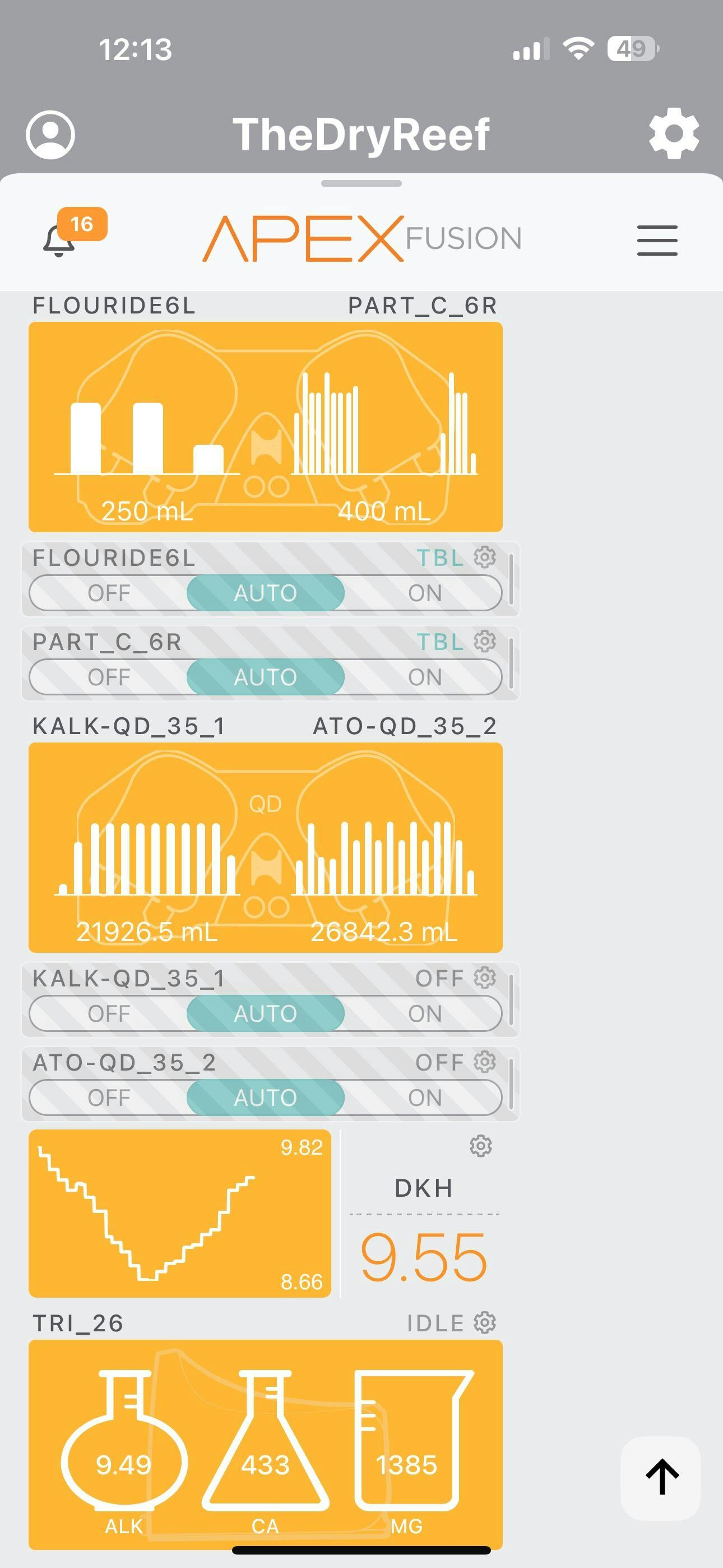Viewport: 723px width, 1568px height.
Task: Open the ATO-QD_35_2 gear settings
Action: coord(485,1062)
